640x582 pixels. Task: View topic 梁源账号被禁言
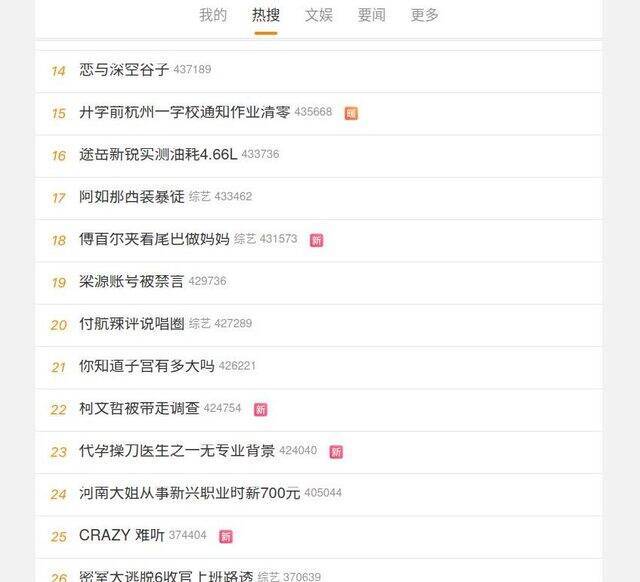point(131,282)
